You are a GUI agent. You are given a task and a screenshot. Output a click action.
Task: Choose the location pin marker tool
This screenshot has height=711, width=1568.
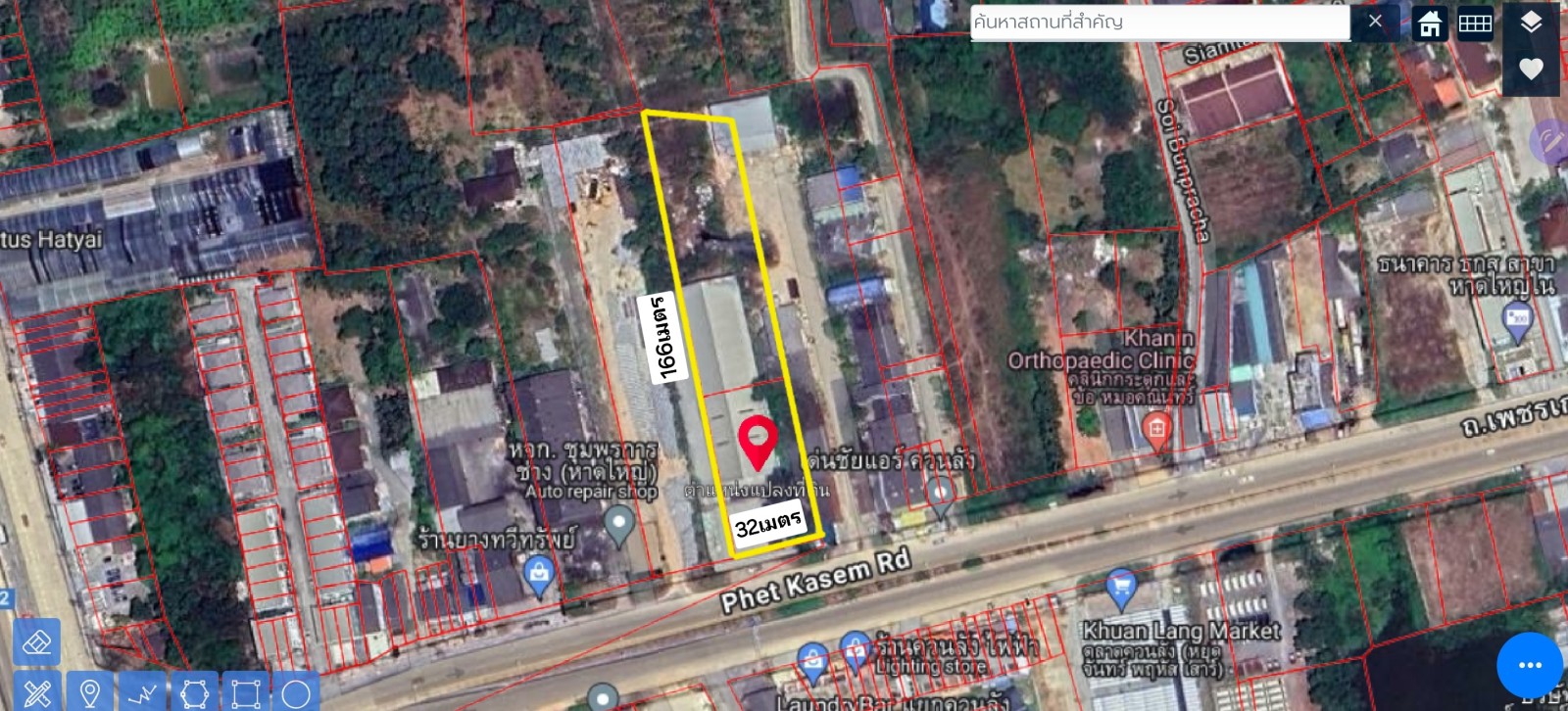tap(89, 693)
